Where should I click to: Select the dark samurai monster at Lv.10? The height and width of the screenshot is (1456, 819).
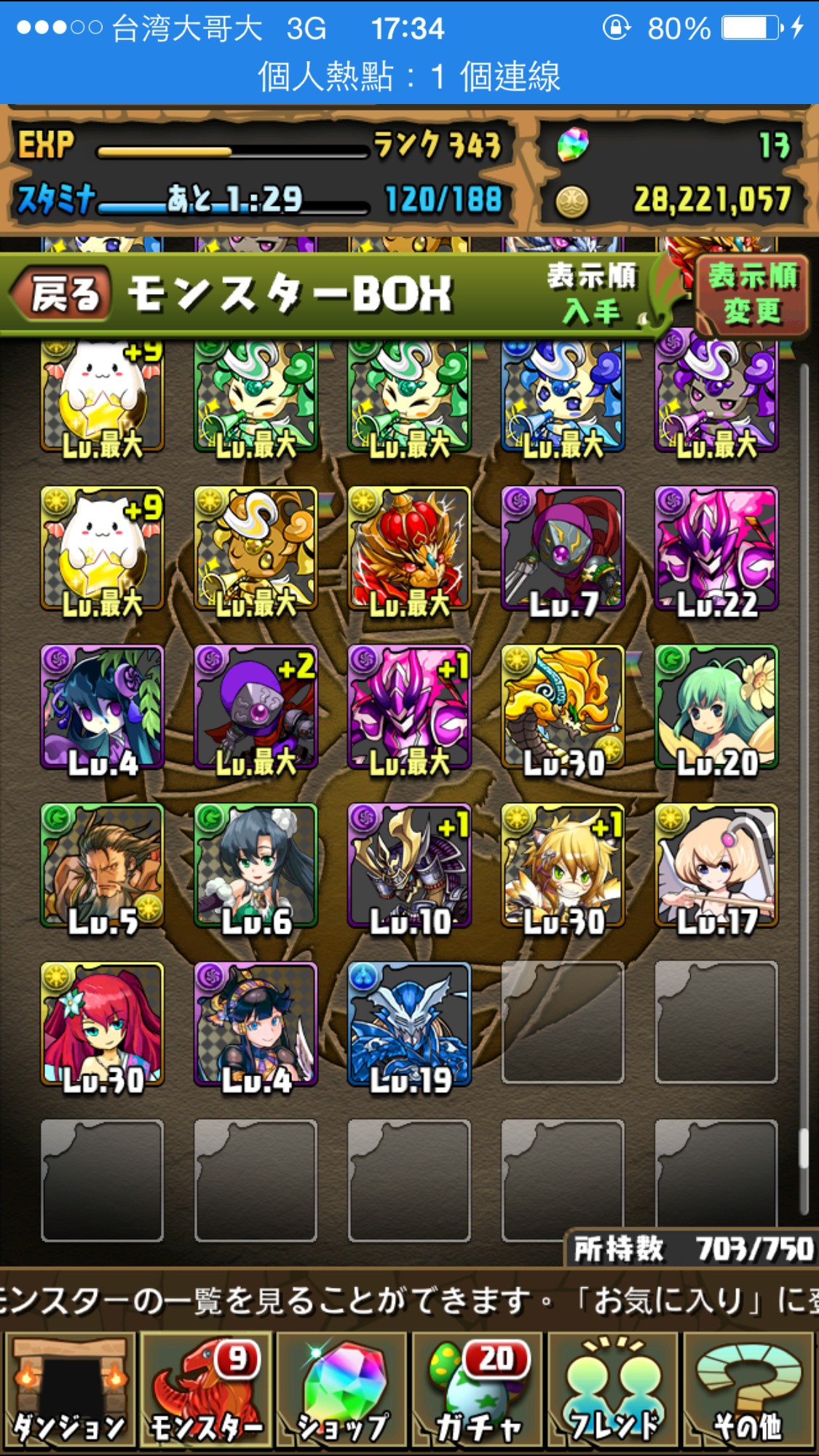(x=409, y=867)
